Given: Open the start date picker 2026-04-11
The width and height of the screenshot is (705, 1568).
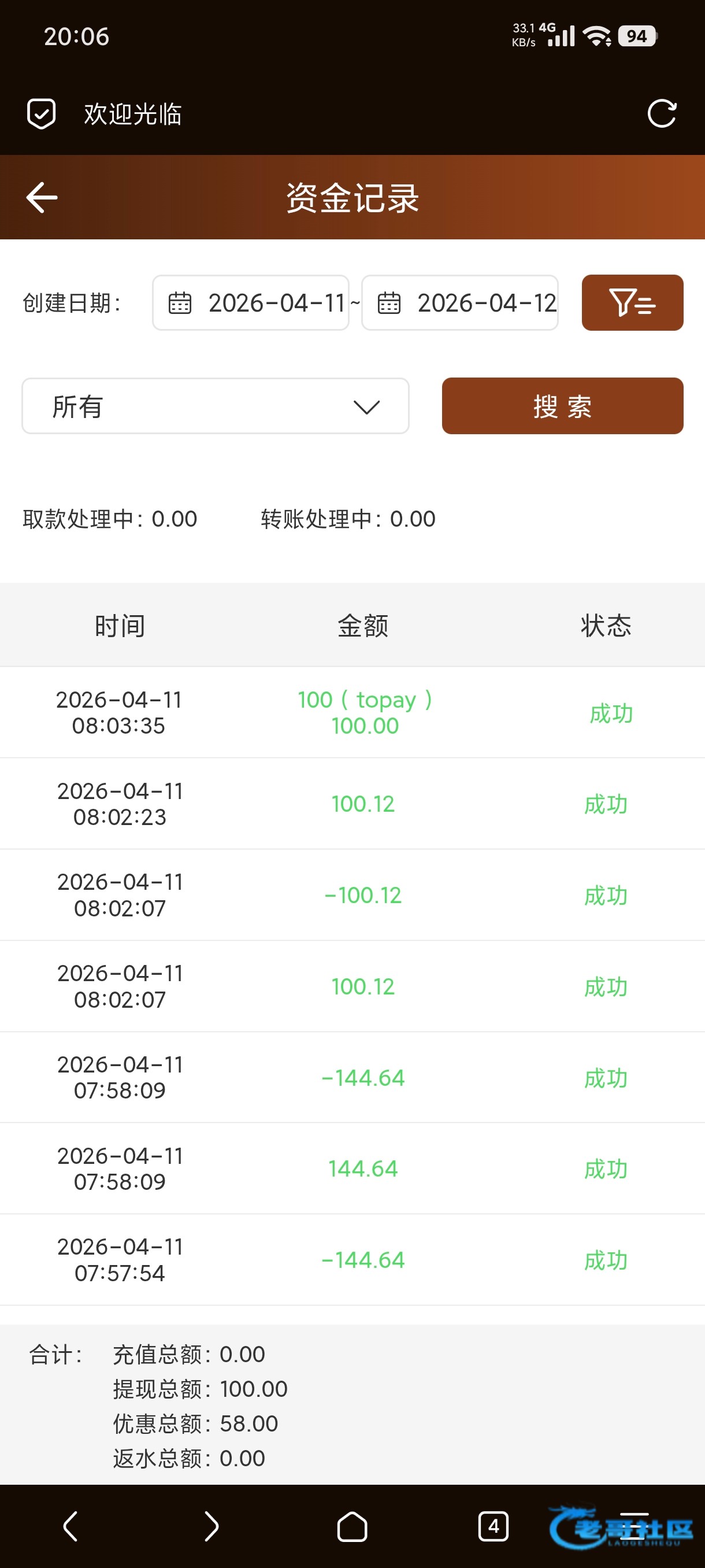Looking at the screenshot, I should 251,302.
